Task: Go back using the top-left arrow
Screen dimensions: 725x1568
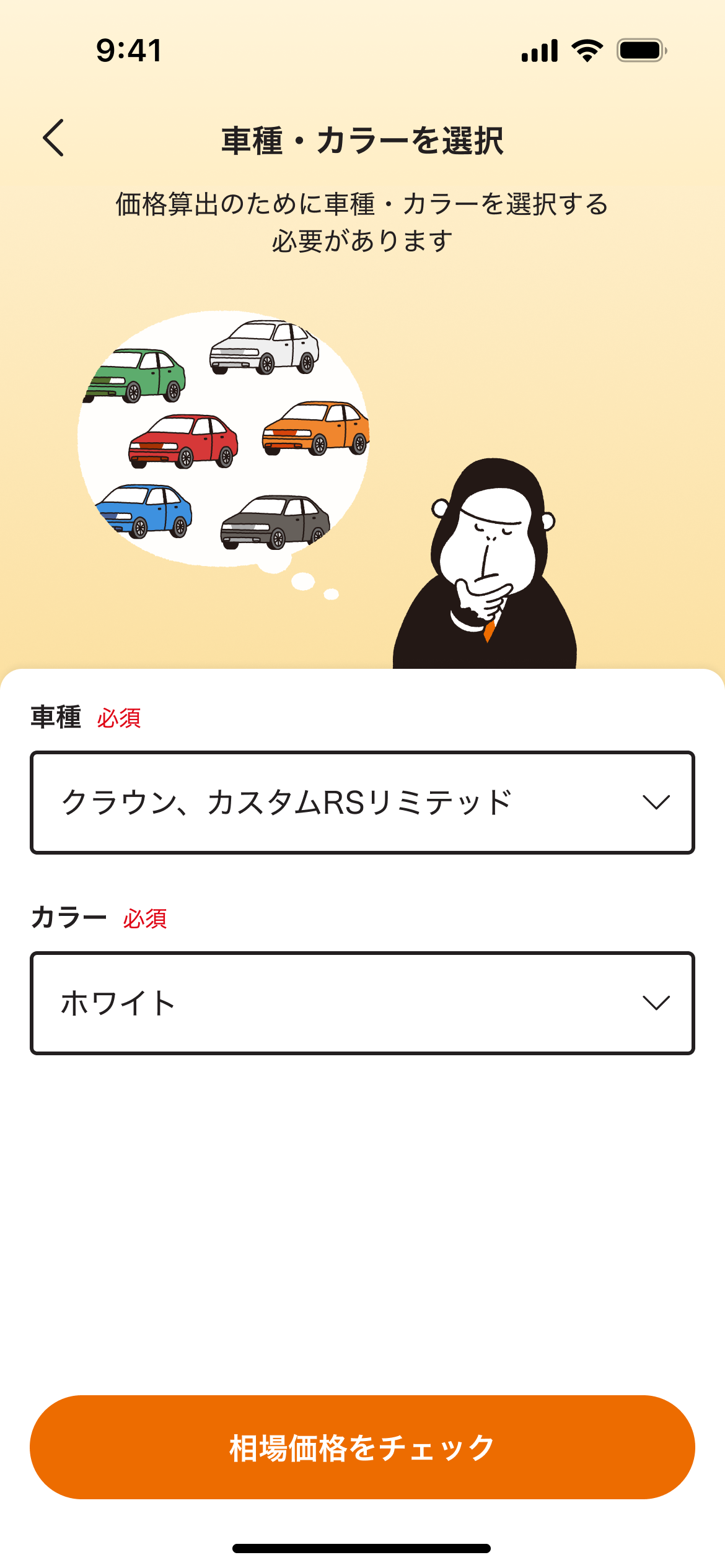Action: [x=54, y=138]
